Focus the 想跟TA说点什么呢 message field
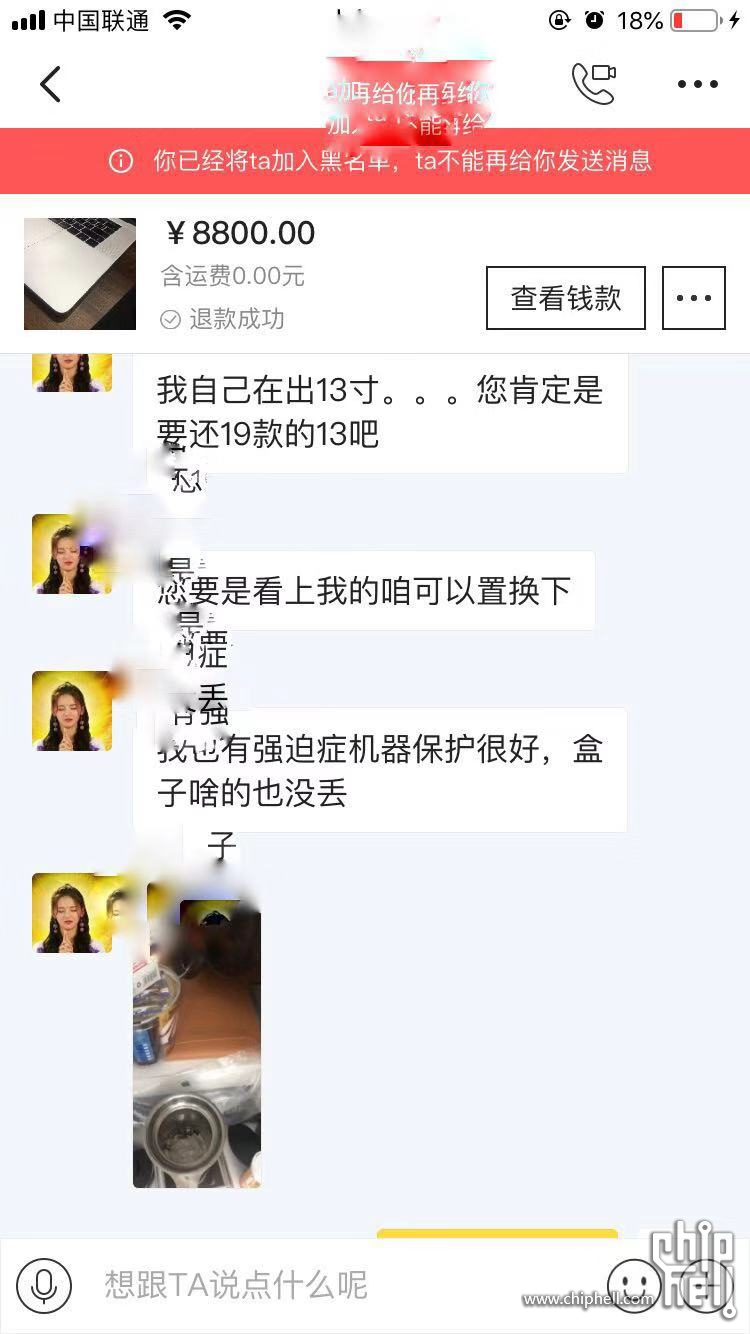Screen dimensions: 750x1334 point(330,1285)
